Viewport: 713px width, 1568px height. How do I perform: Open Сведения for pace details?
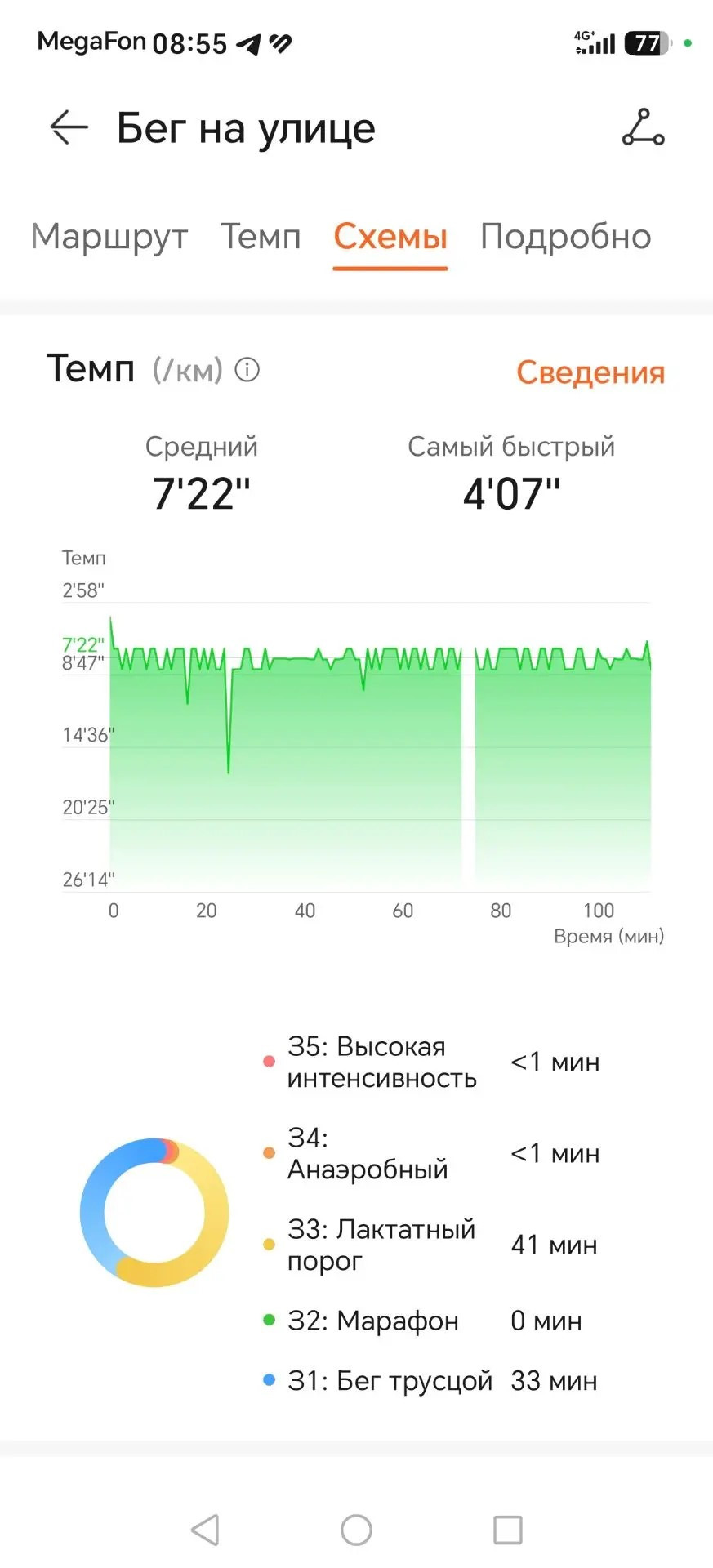click(590, 372)
